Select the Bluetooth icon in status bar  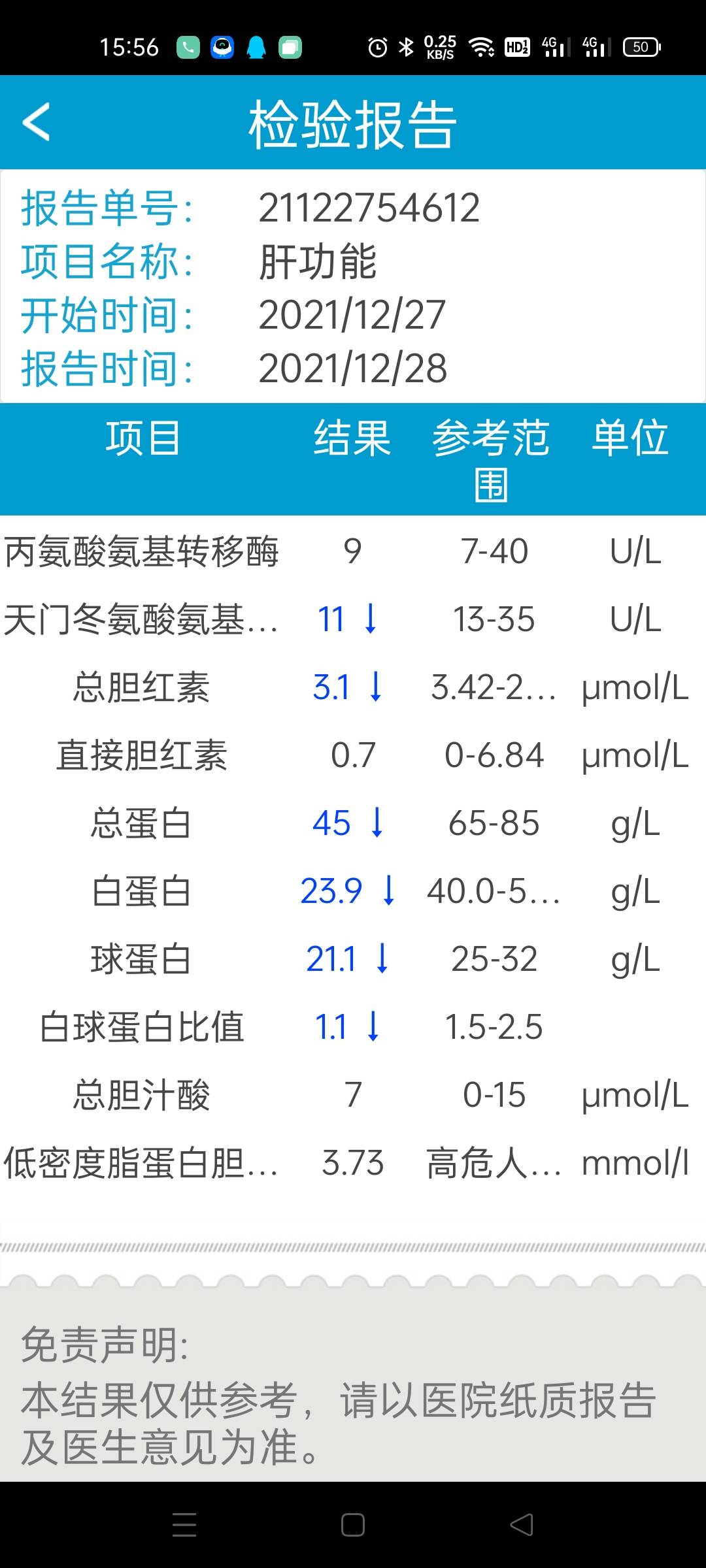[x=405, y=46]
